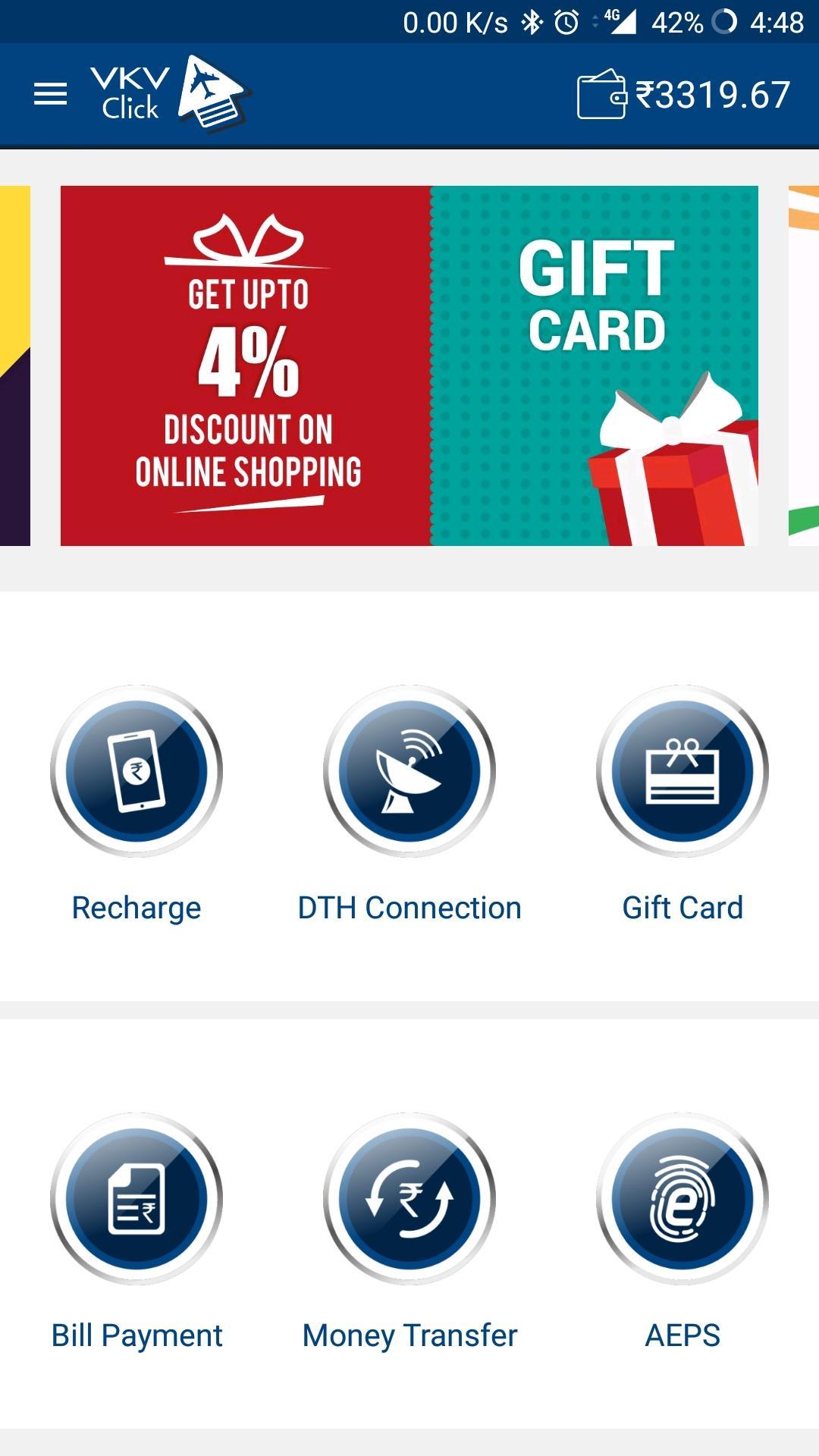Go to Bill Payment

pyautogui.click(x=136, y=1199)
